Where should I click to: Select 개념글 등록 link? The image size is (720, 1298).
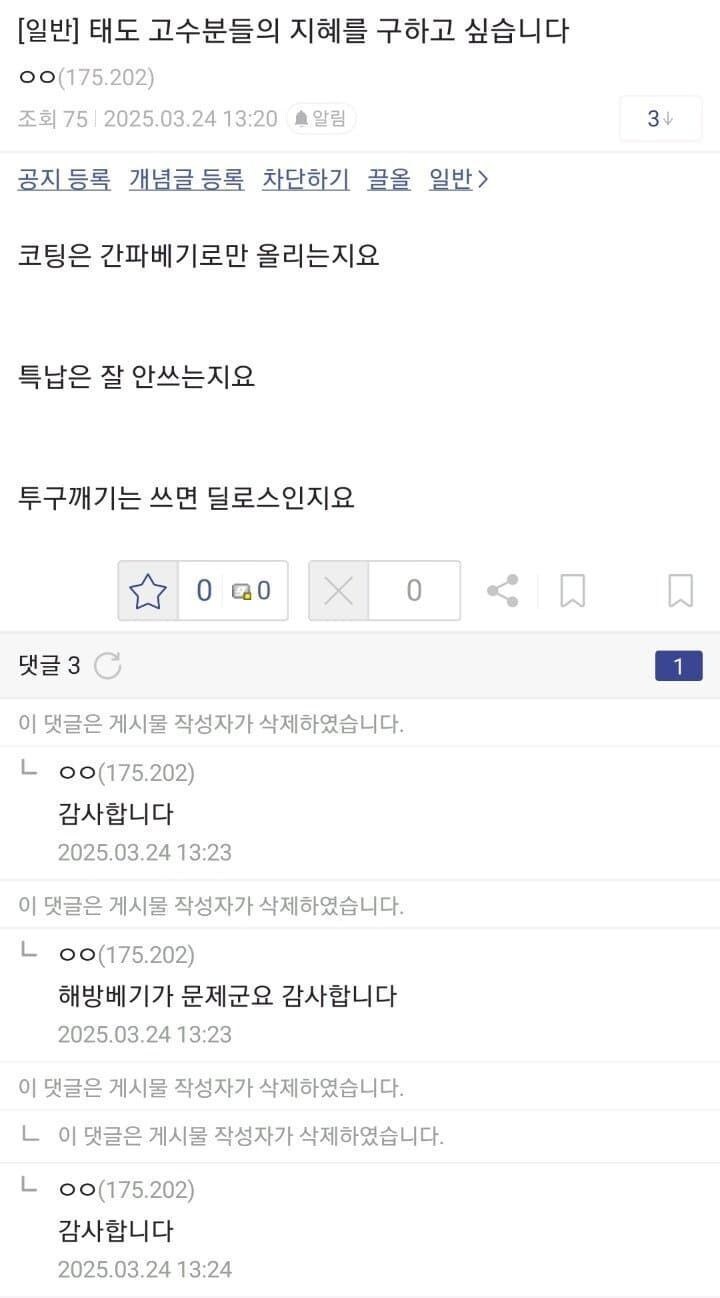tap(186, 180)
